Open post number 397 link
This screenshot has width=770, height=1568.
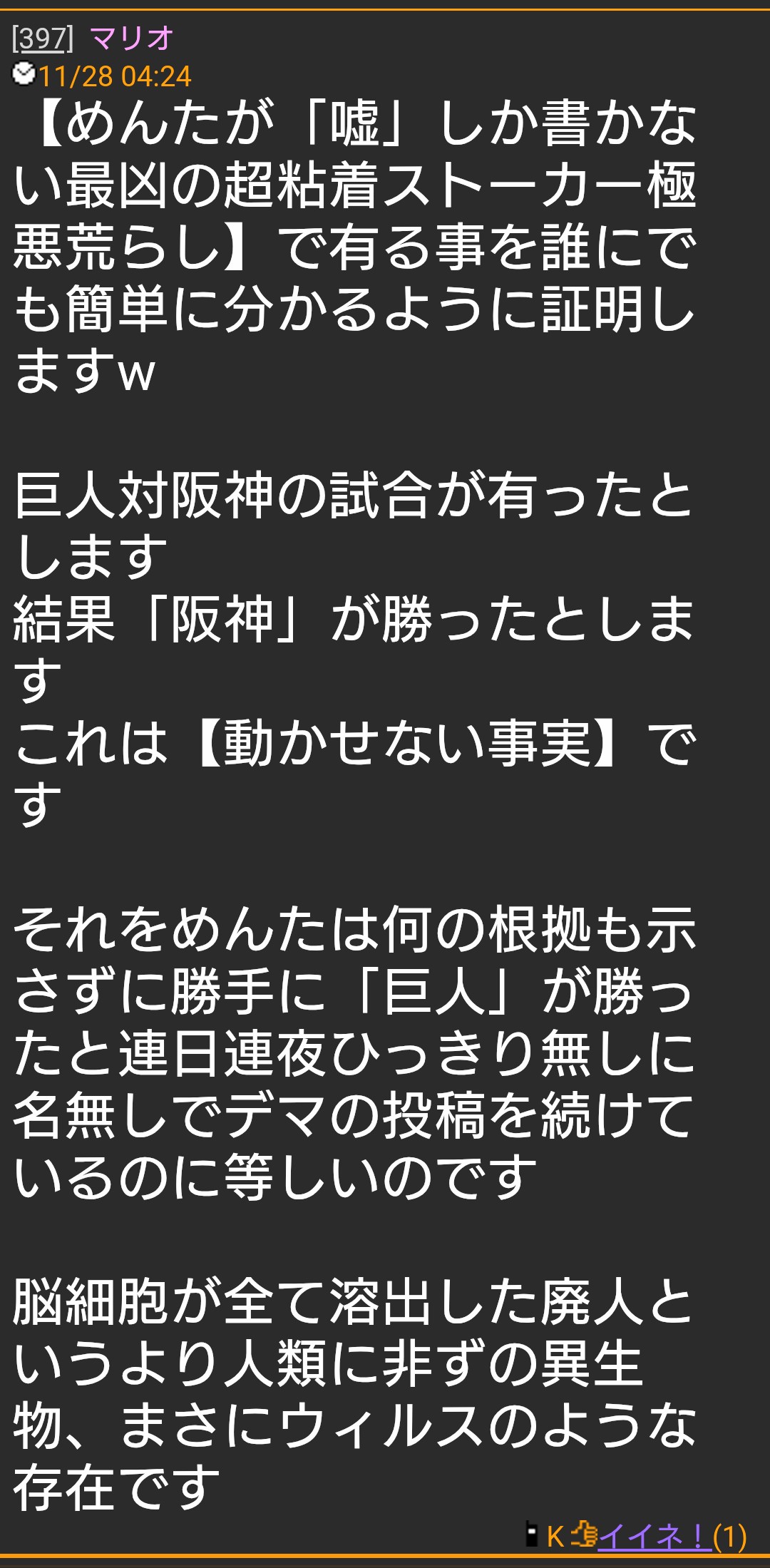[42, 38]
